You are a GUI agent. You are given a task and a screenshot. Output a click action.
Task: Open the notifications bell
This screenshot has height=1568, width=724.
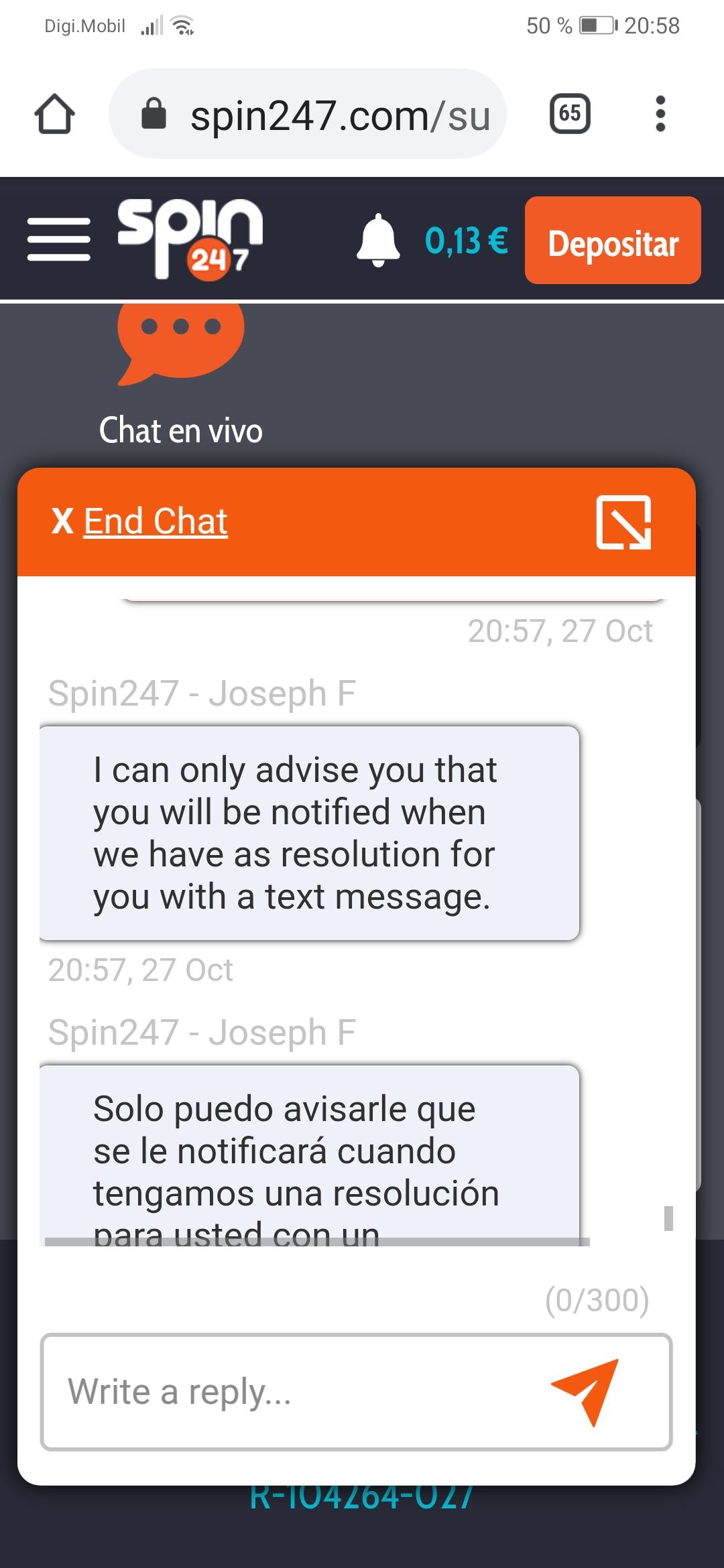coord(378,240)
